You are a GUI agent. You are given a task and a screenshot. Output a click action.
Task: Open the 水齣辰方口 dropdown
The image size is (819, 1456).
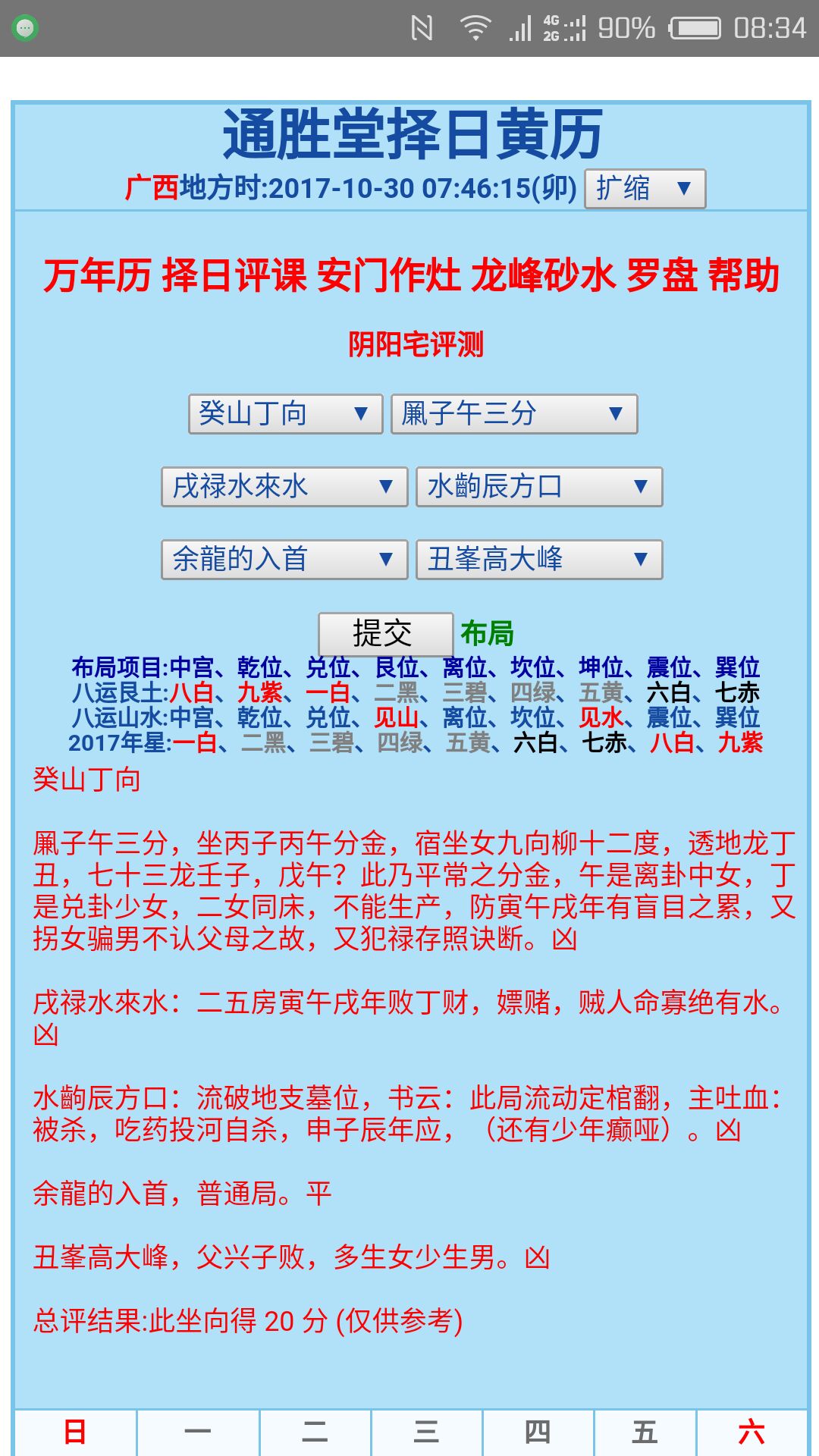[539, 487]
